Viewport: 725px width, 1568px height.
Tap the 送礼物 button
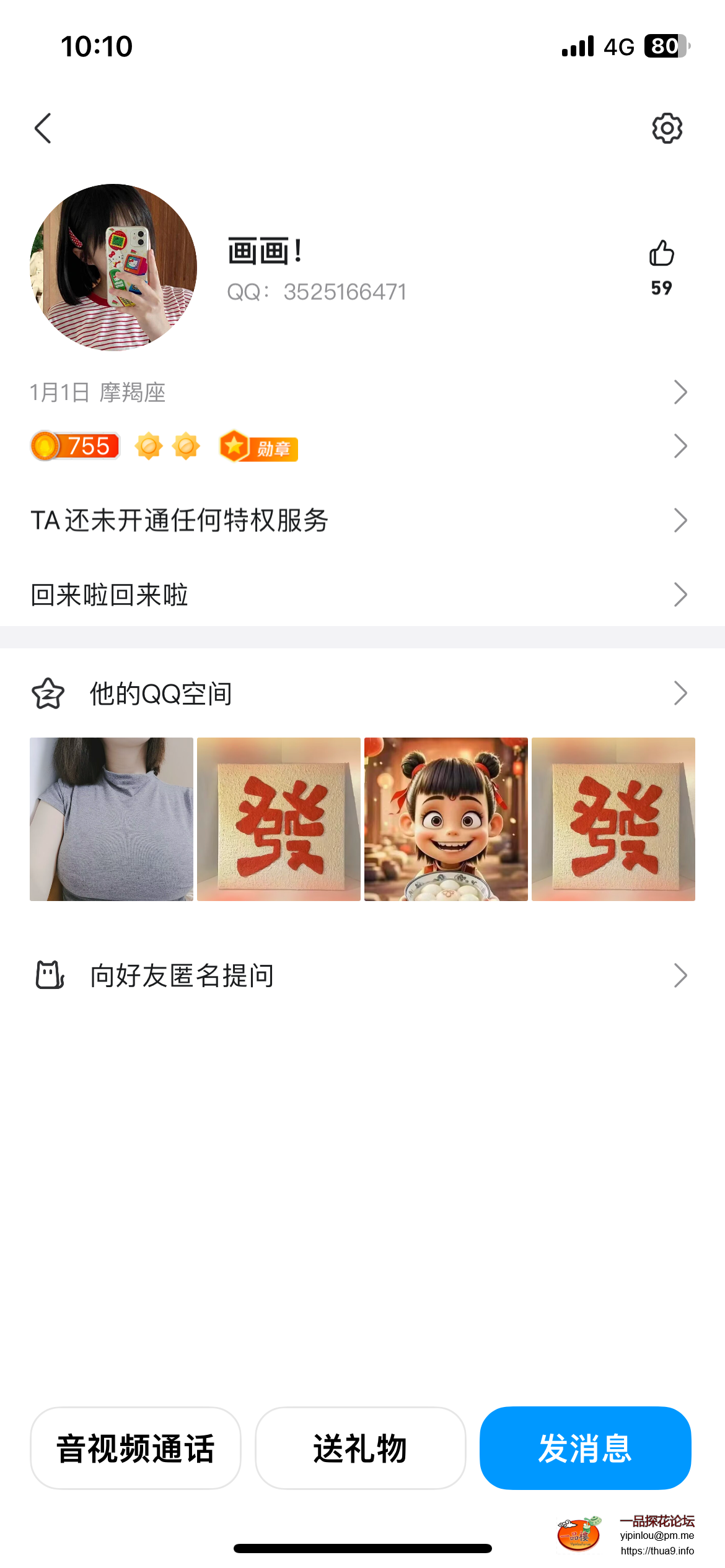361,1448
